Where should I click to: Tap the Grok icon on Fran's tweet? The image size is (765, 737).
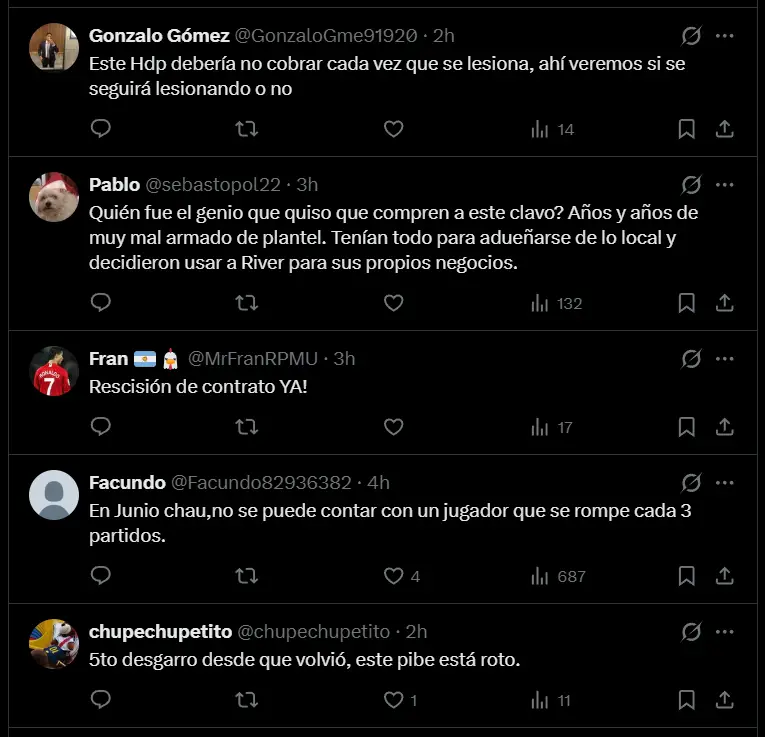point(691,358)
